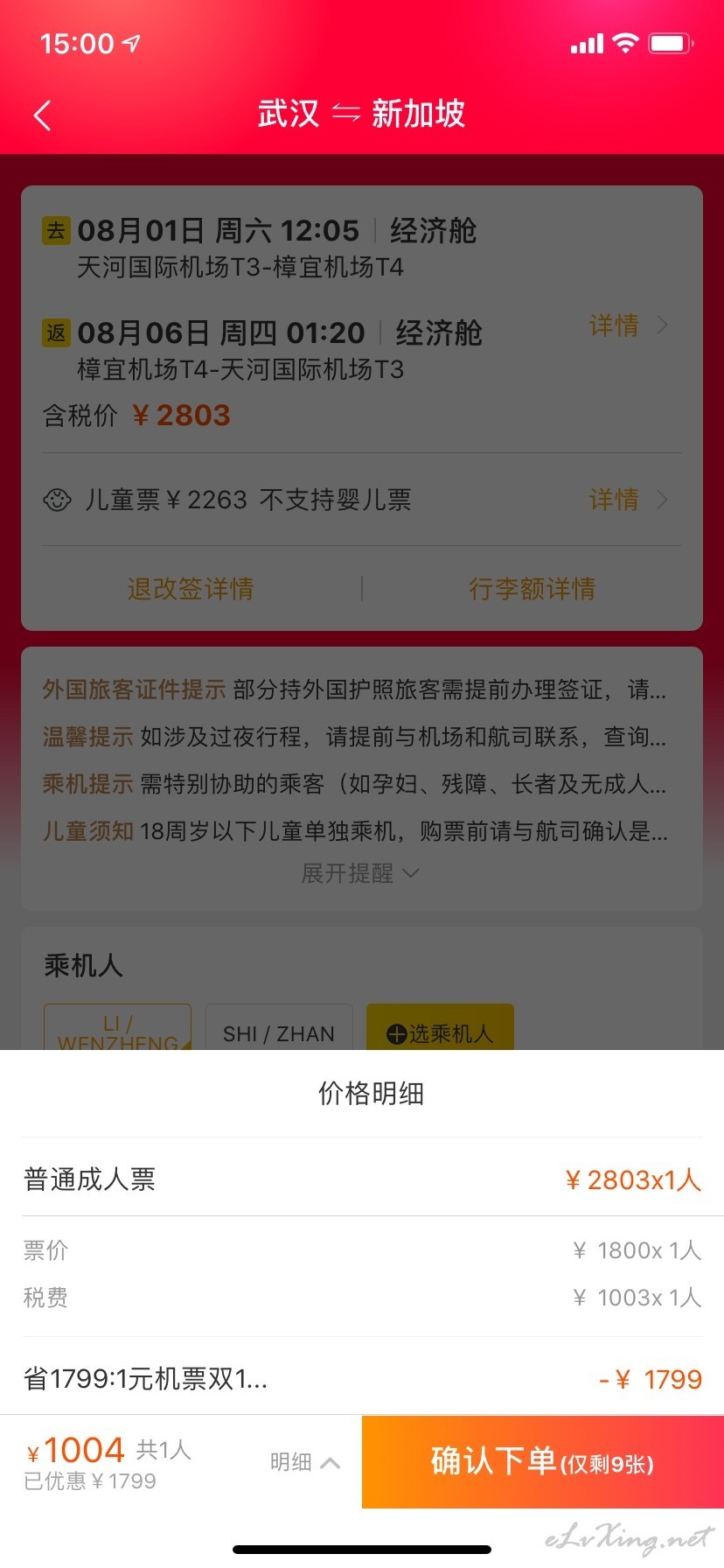Viewport: 724px width, 1568px height.
Task: Open 详情 for the 儿童票 row
Action: tap(628, 500)
